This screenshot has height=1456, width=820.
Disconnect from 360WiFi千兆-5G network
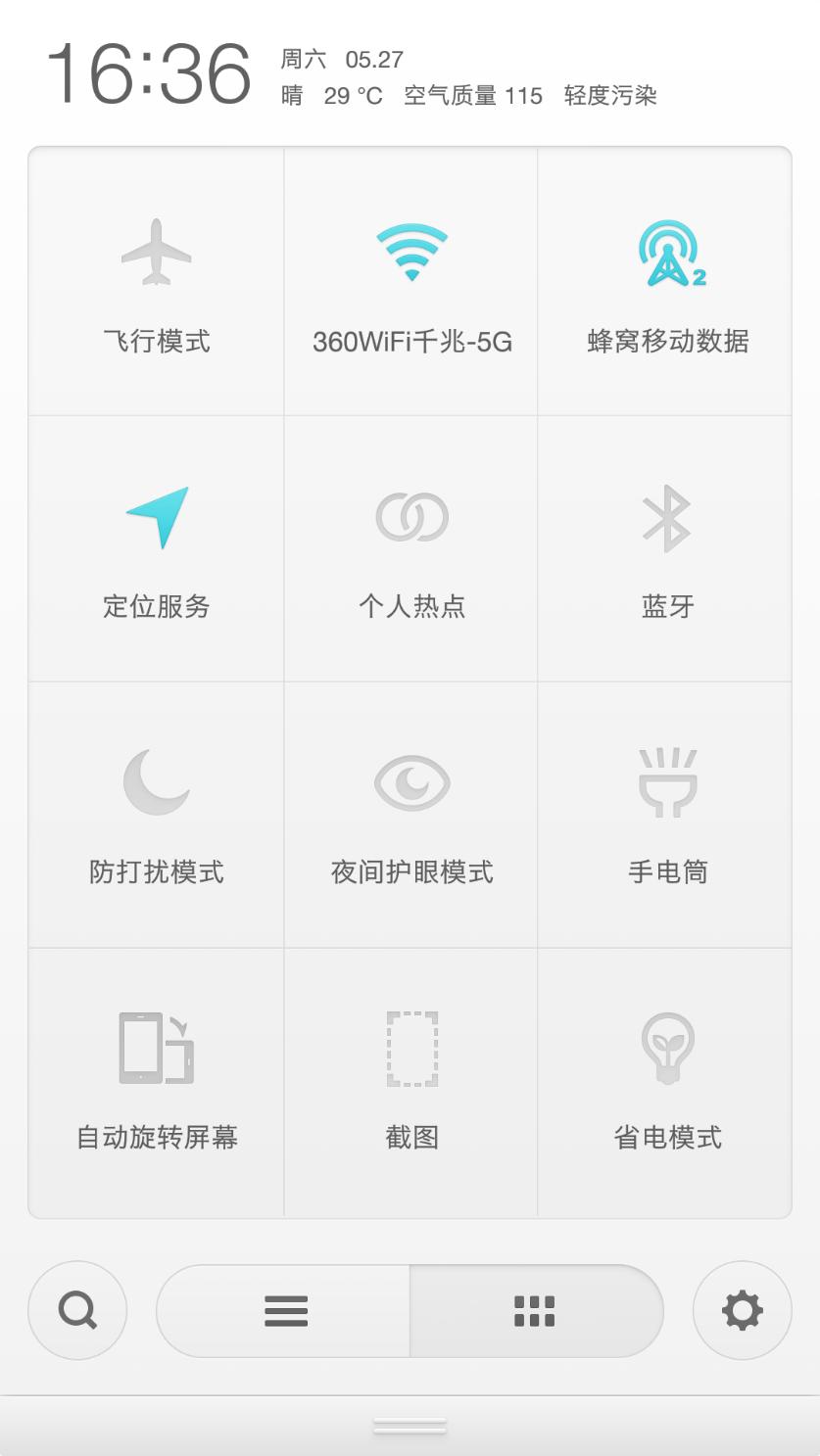(x=410, y=280)
